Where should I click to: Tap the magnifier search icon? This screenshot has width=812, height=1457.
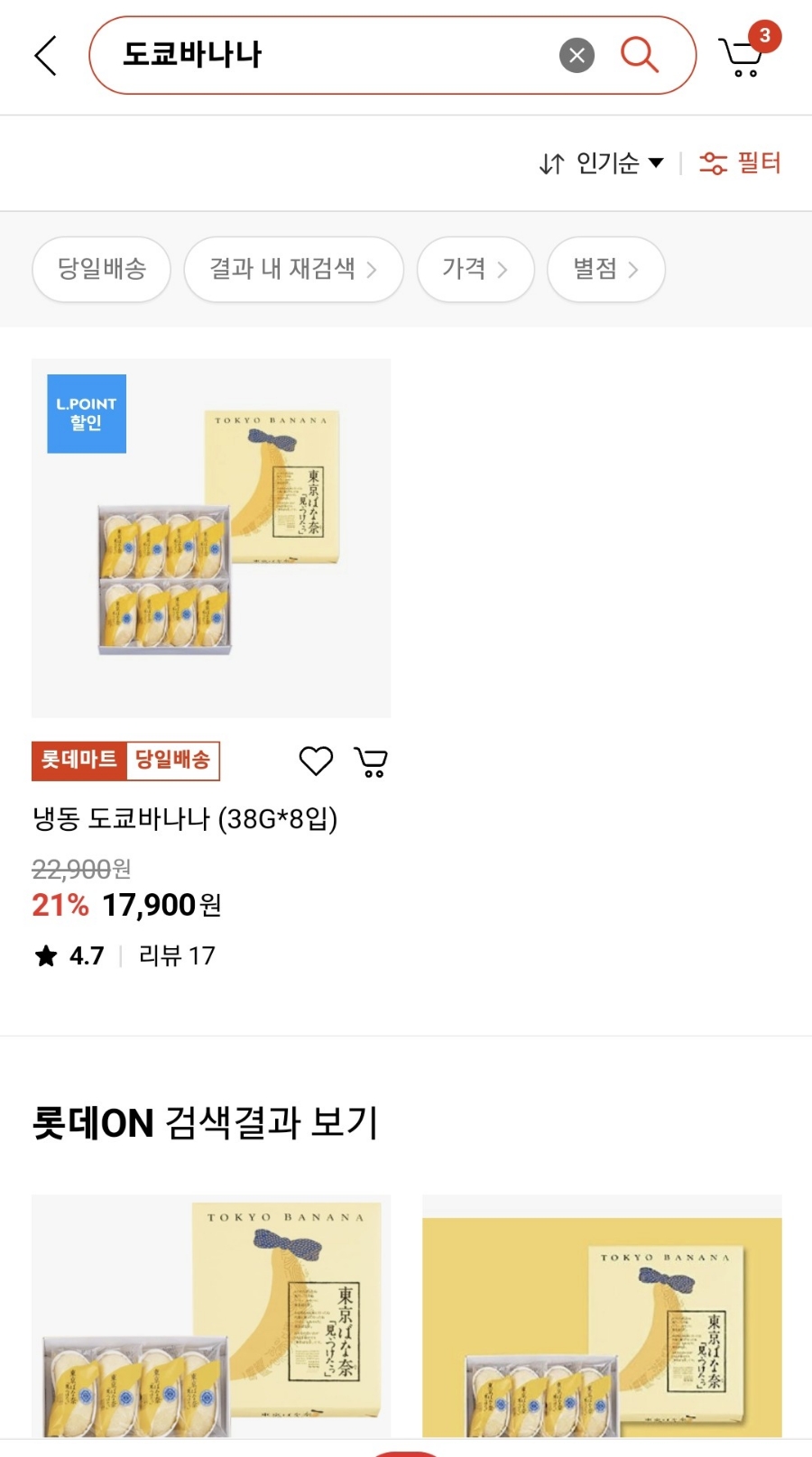639,55
